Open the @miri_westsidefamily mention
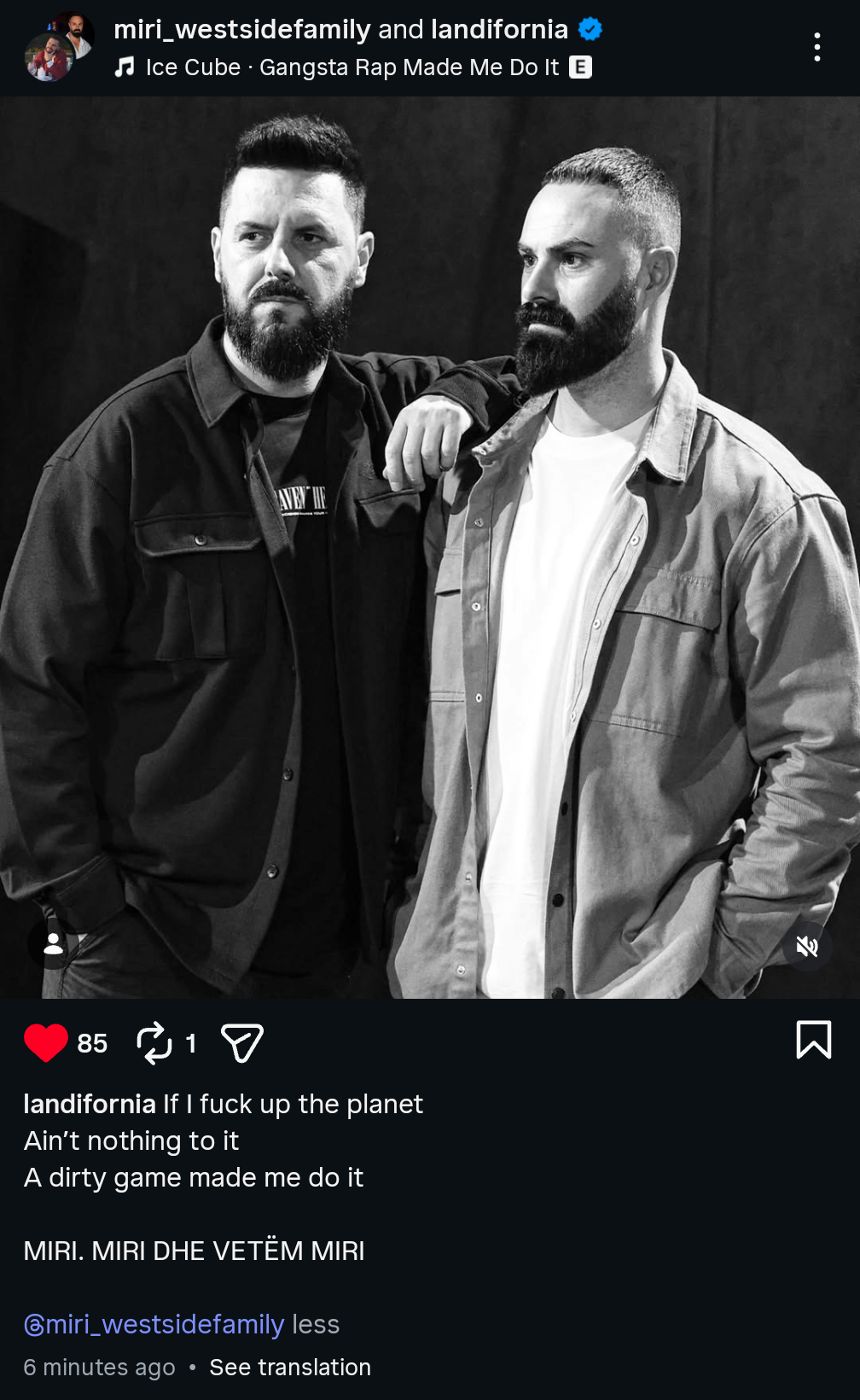This screenshot has width=860, height=1400. click(154, 1324)
